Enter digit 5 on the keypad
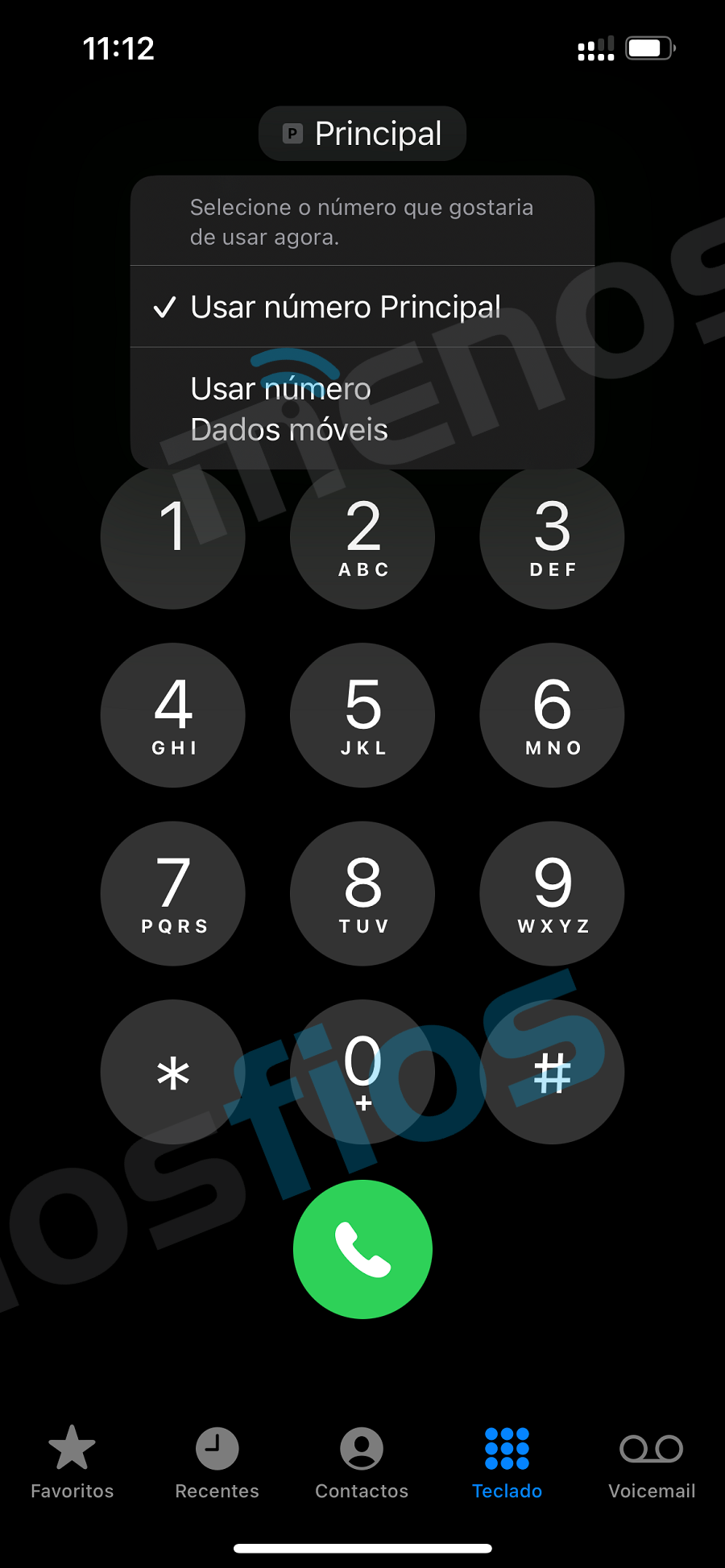This screenshot has height=1568, width=725. [x=362, y=715]
